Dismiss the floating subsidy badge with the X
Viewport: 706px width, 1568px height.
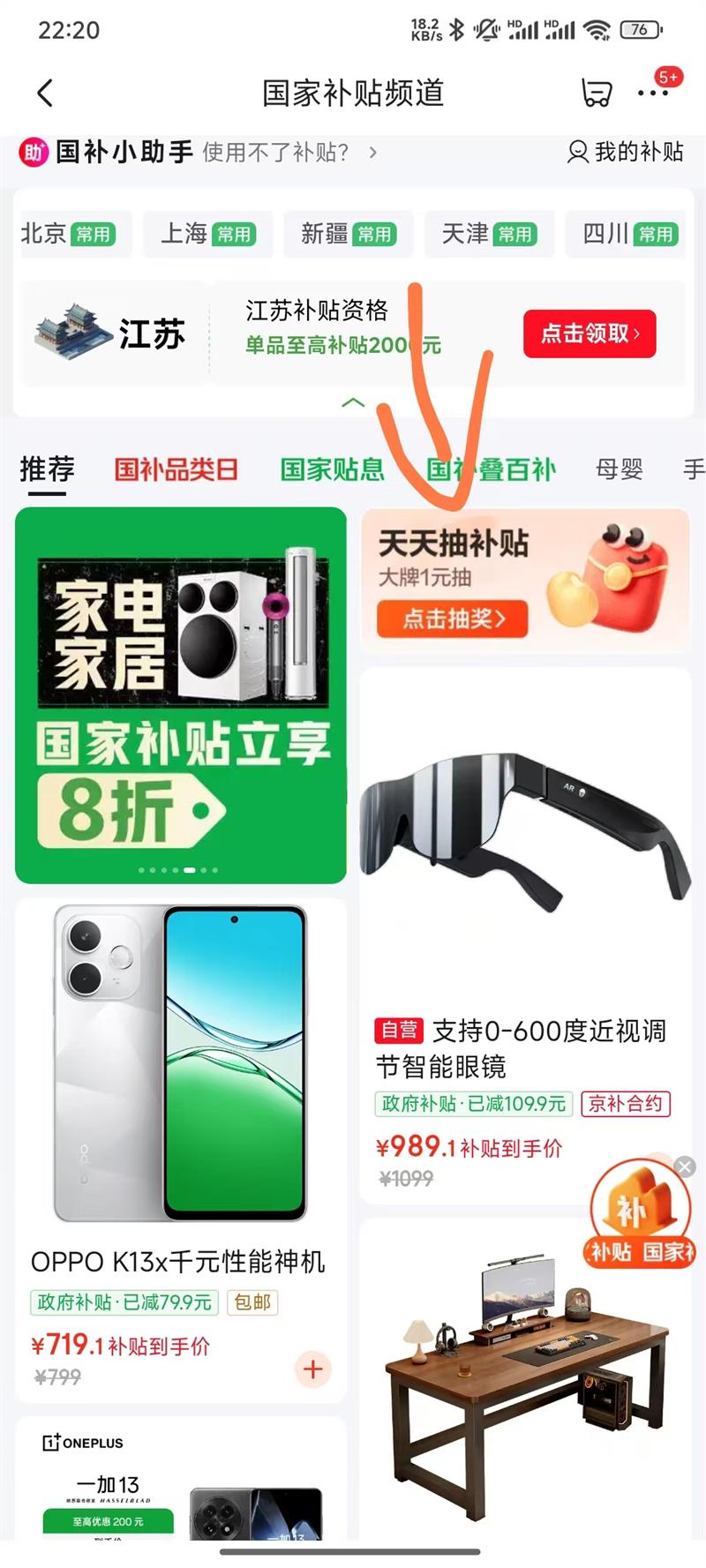686,1167
